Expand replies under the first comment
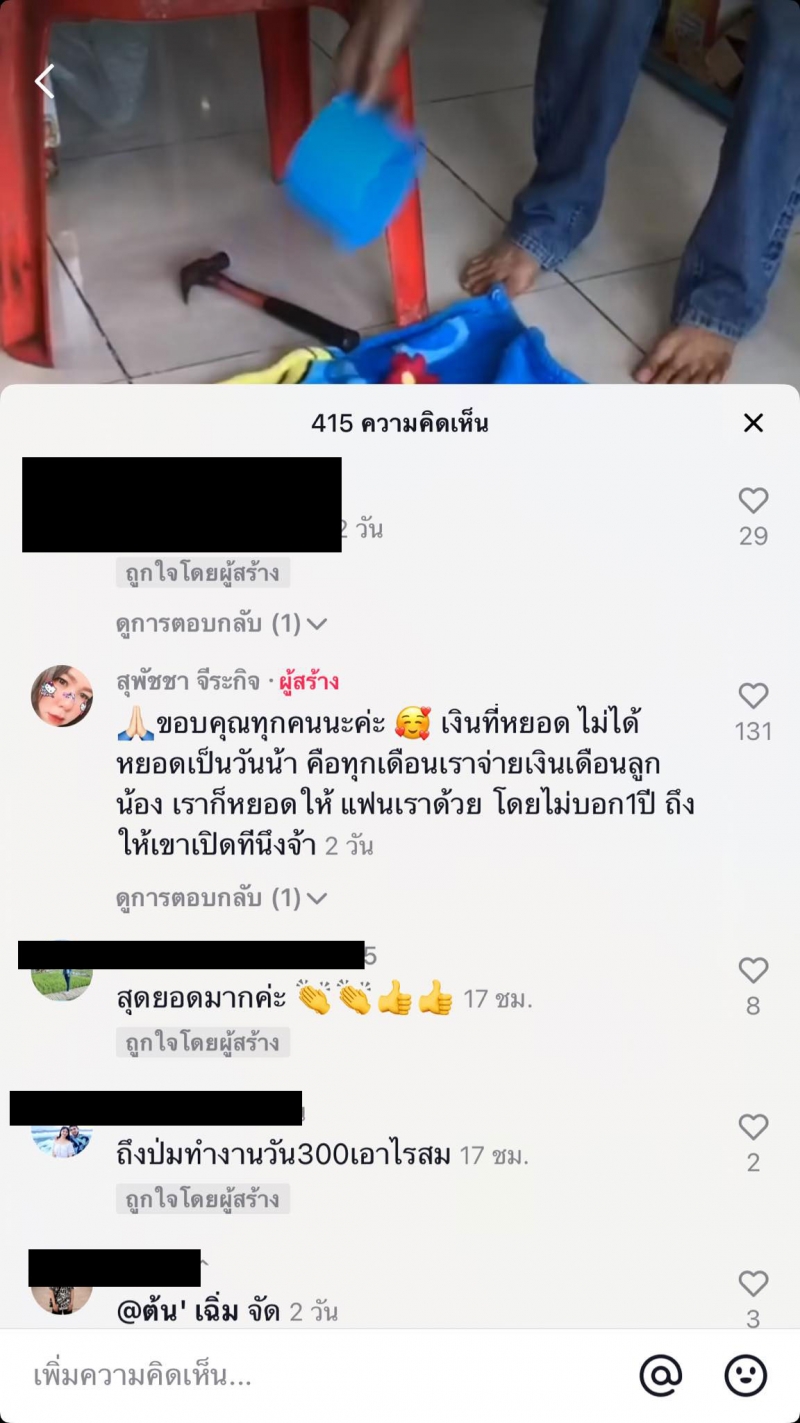 [x=221, y=624]
